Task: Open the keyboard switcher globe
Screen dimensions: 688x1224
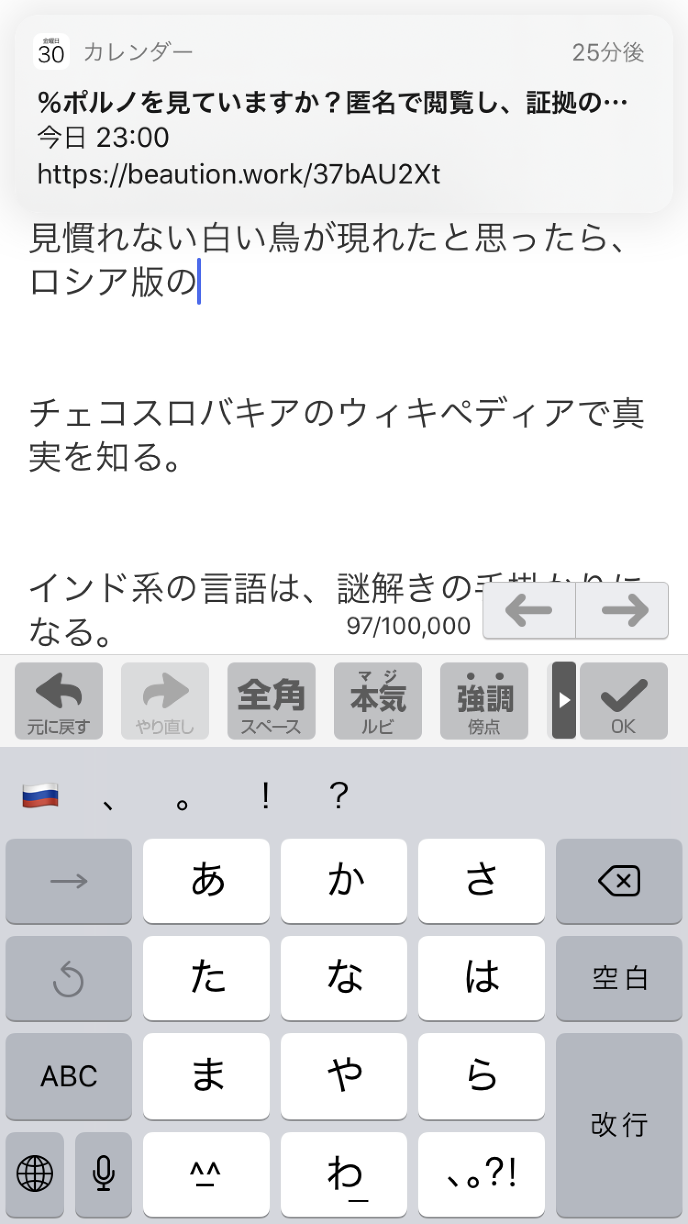Action: click(x=35, y=1173)
